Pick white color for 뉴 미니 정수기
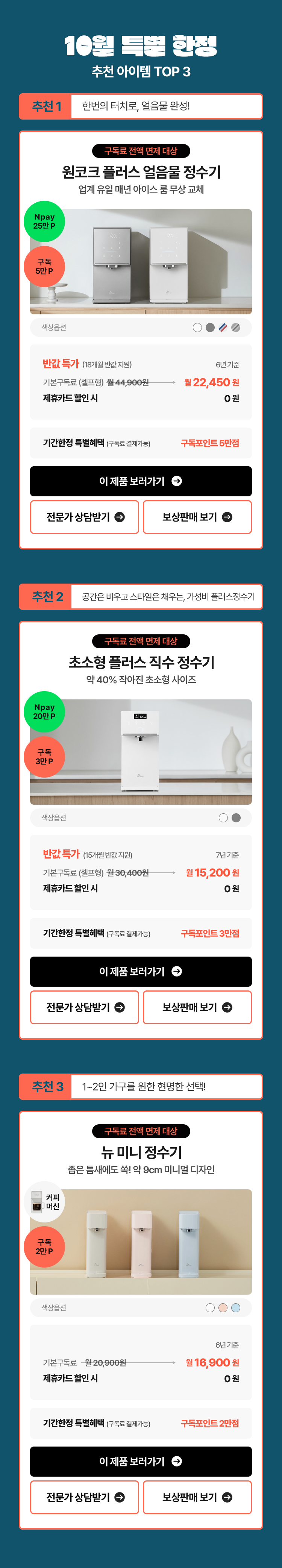 [x=210, y=1307]
